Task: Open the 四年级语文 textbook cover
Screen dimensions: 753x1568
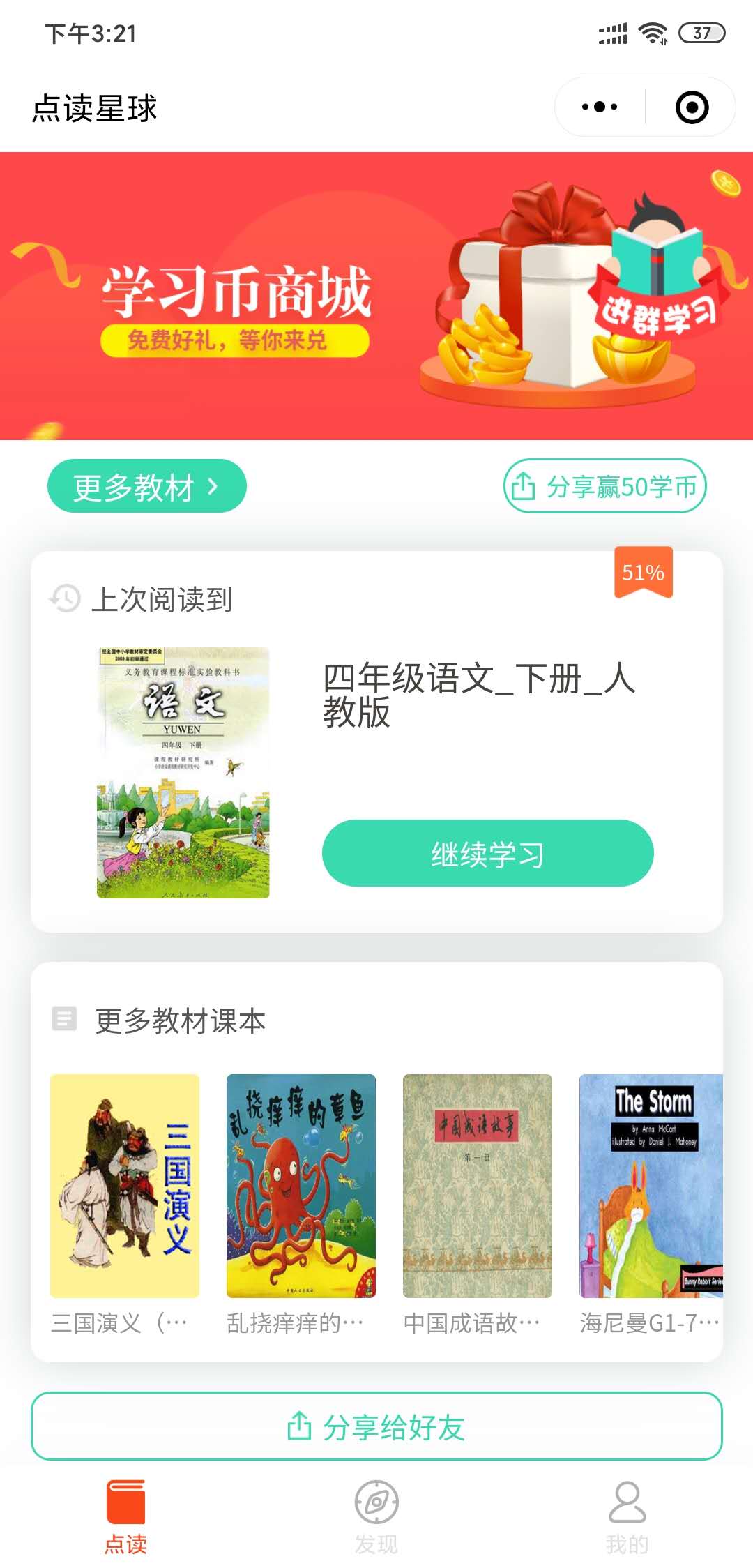Action: (x=183, y=772)
